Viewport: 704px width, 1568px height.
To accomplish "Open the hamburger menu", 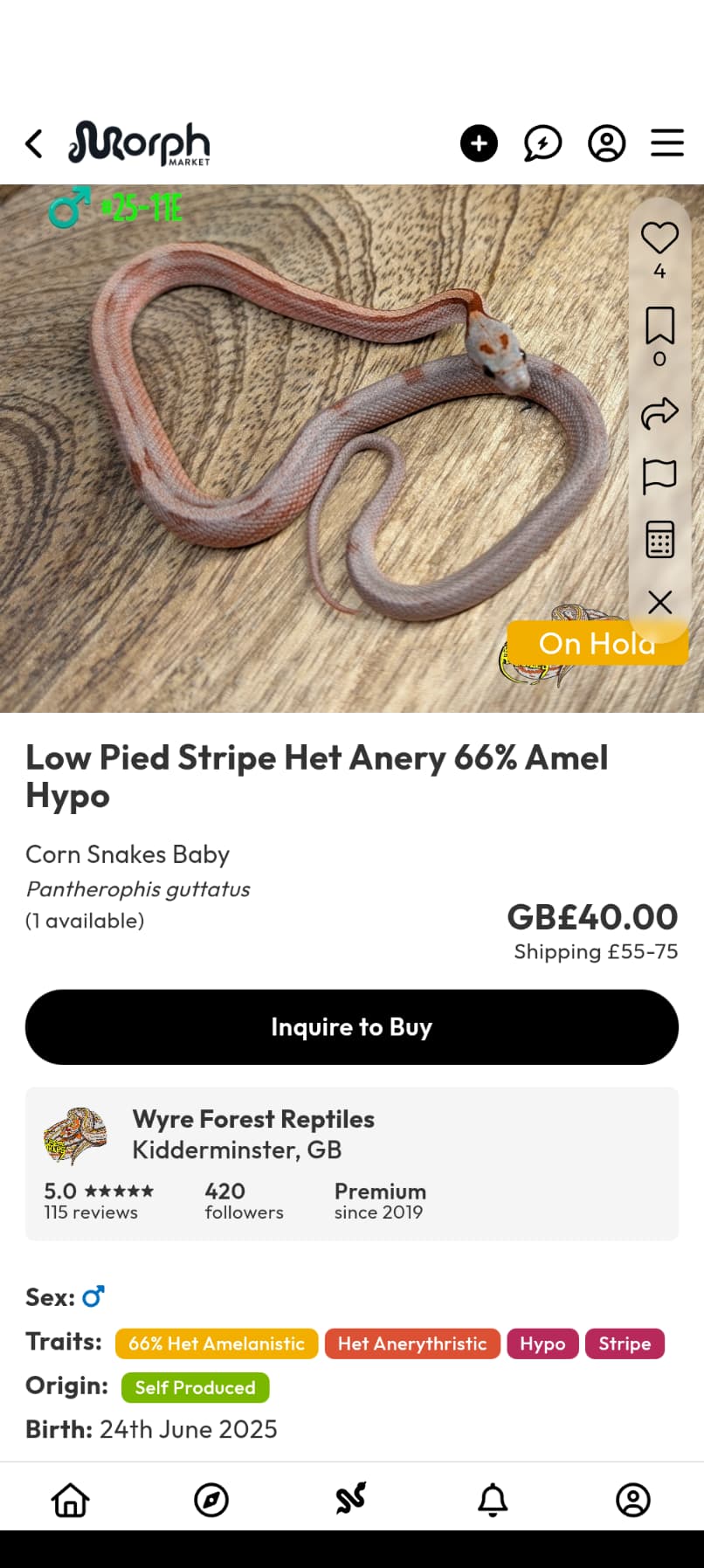I will (x=667, y=143).
